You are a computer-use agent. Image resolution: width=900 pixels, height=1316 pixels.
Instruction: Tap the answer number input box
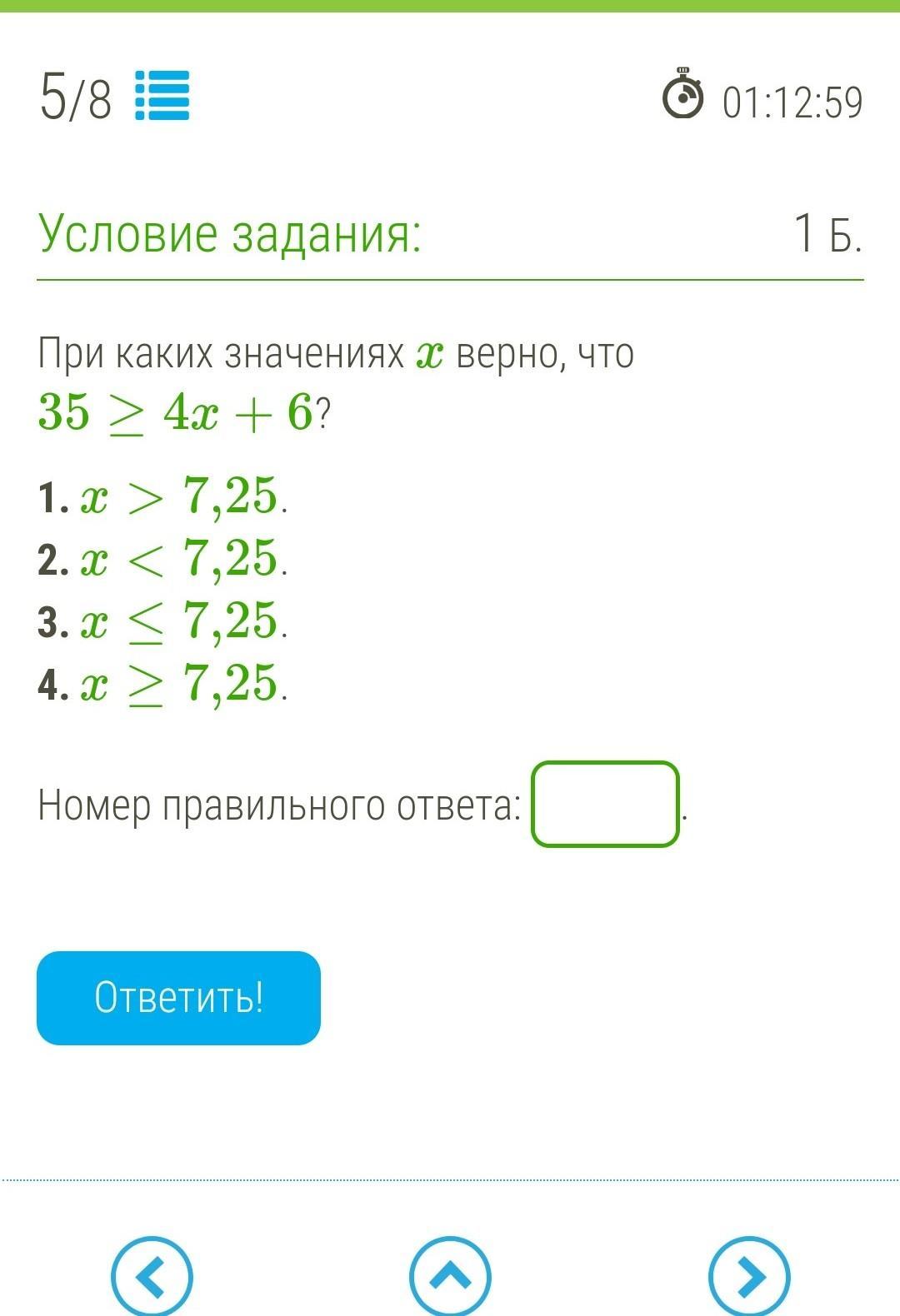pyautogui.click(x=605, y=804)
